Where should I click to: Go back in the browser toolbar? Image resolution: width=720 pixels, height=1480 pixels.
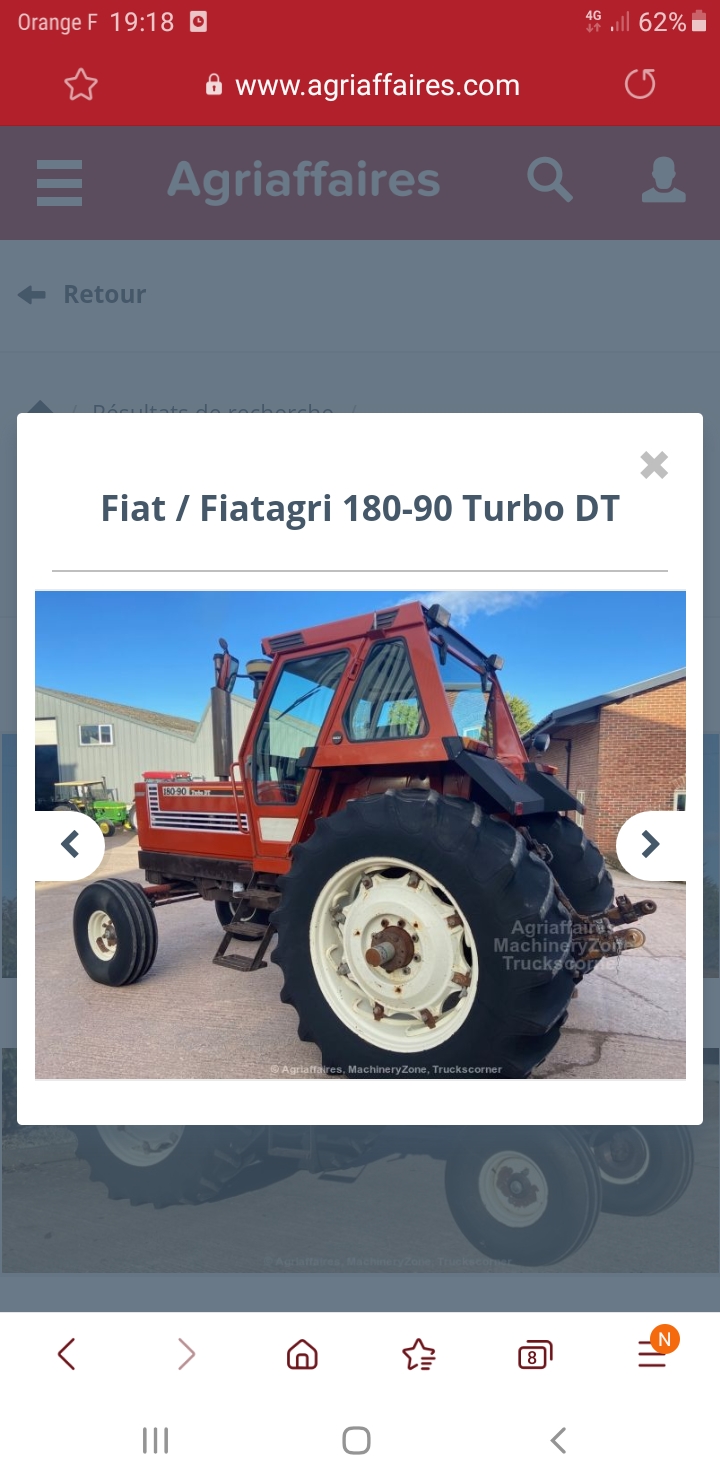click(67, 1355)
